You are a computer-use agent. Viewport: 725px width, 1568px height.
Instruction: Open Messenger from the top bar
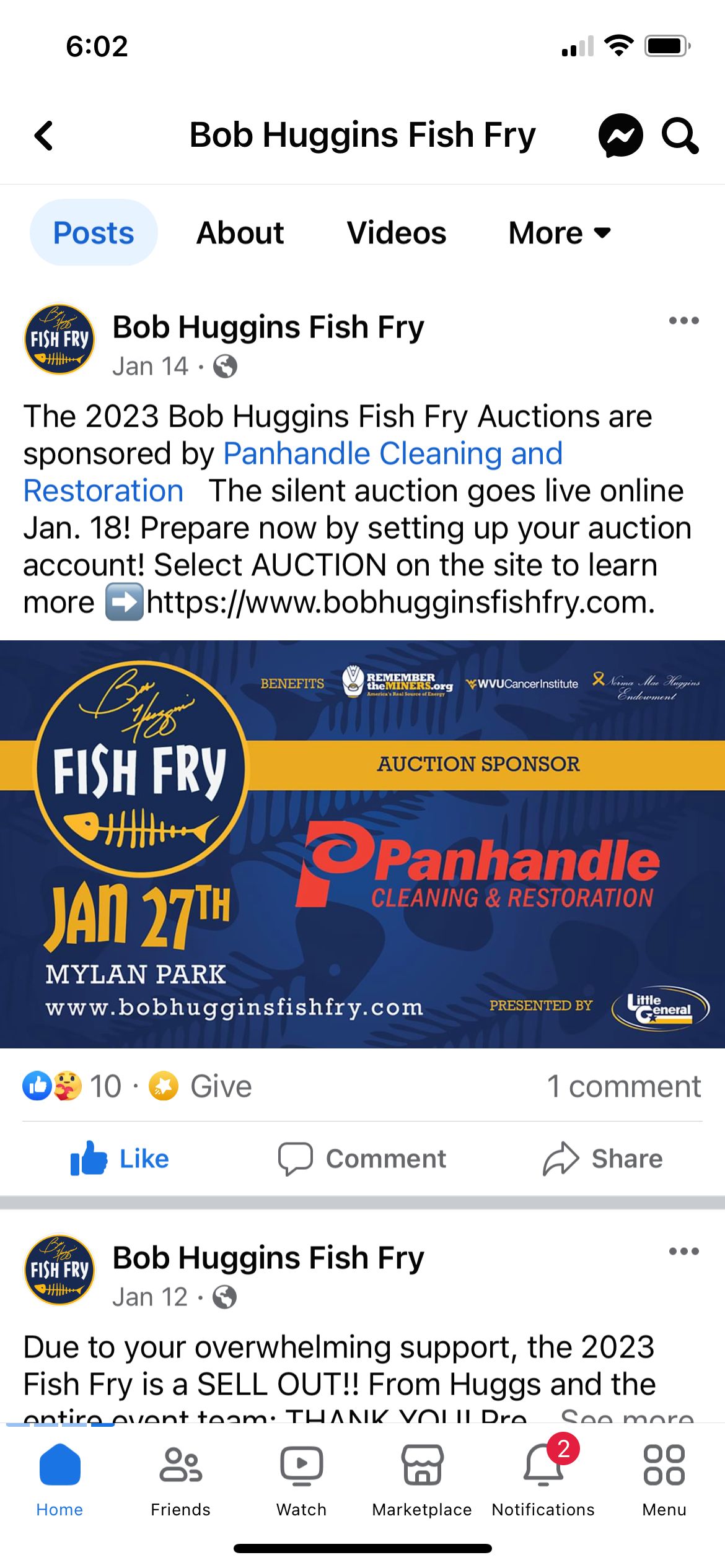point(620,136)
